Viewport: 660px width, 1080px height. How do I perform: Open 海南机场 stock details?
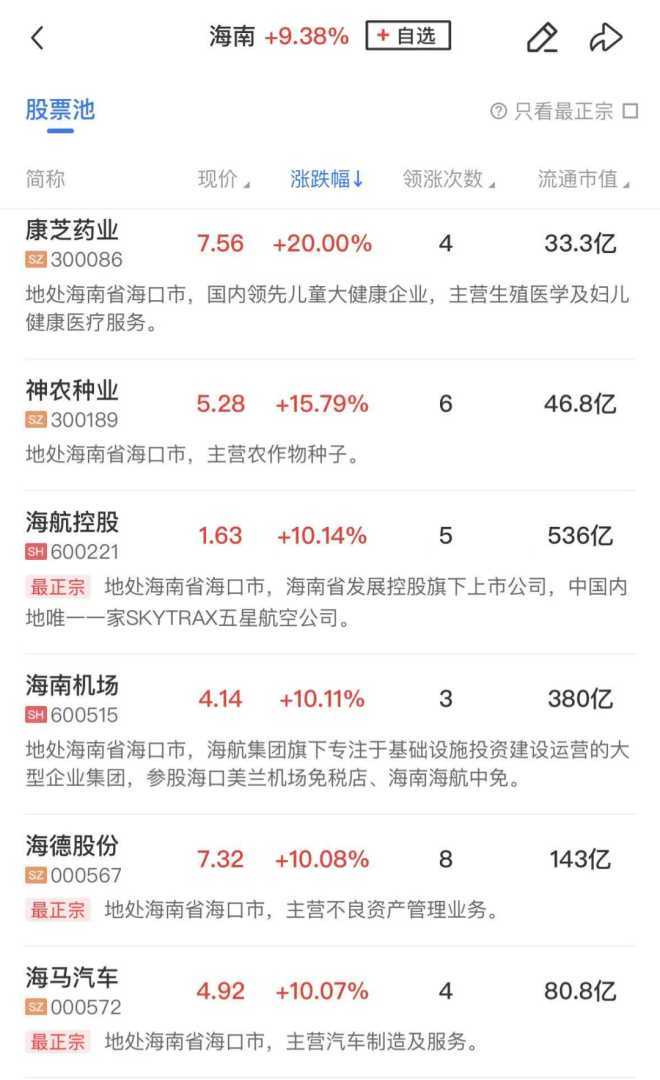tap(72, 686)
